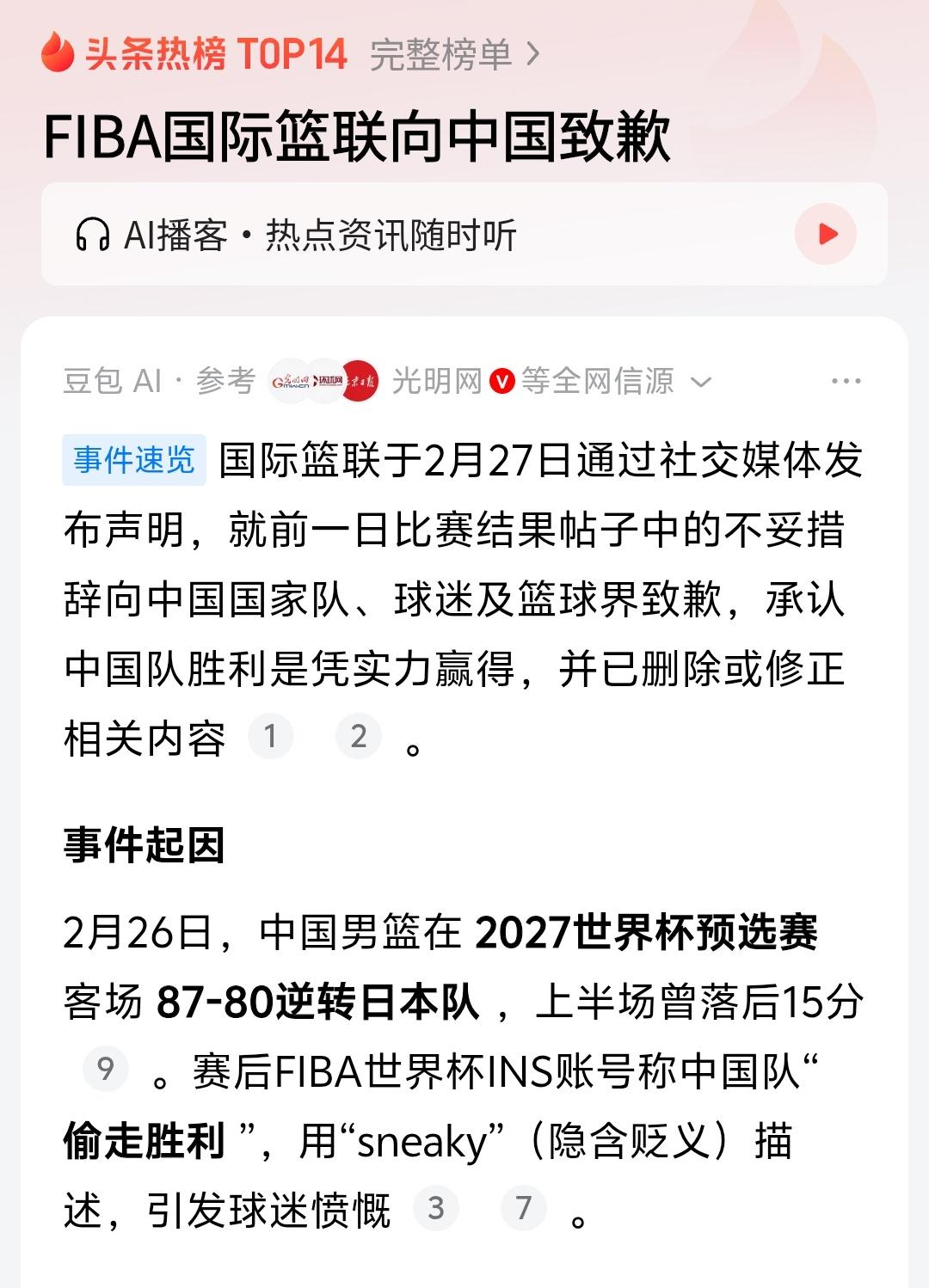This screenshot has height=1288, width=929.
Task: Click the chevron after 完整榜单
Action: coord(532,53)
